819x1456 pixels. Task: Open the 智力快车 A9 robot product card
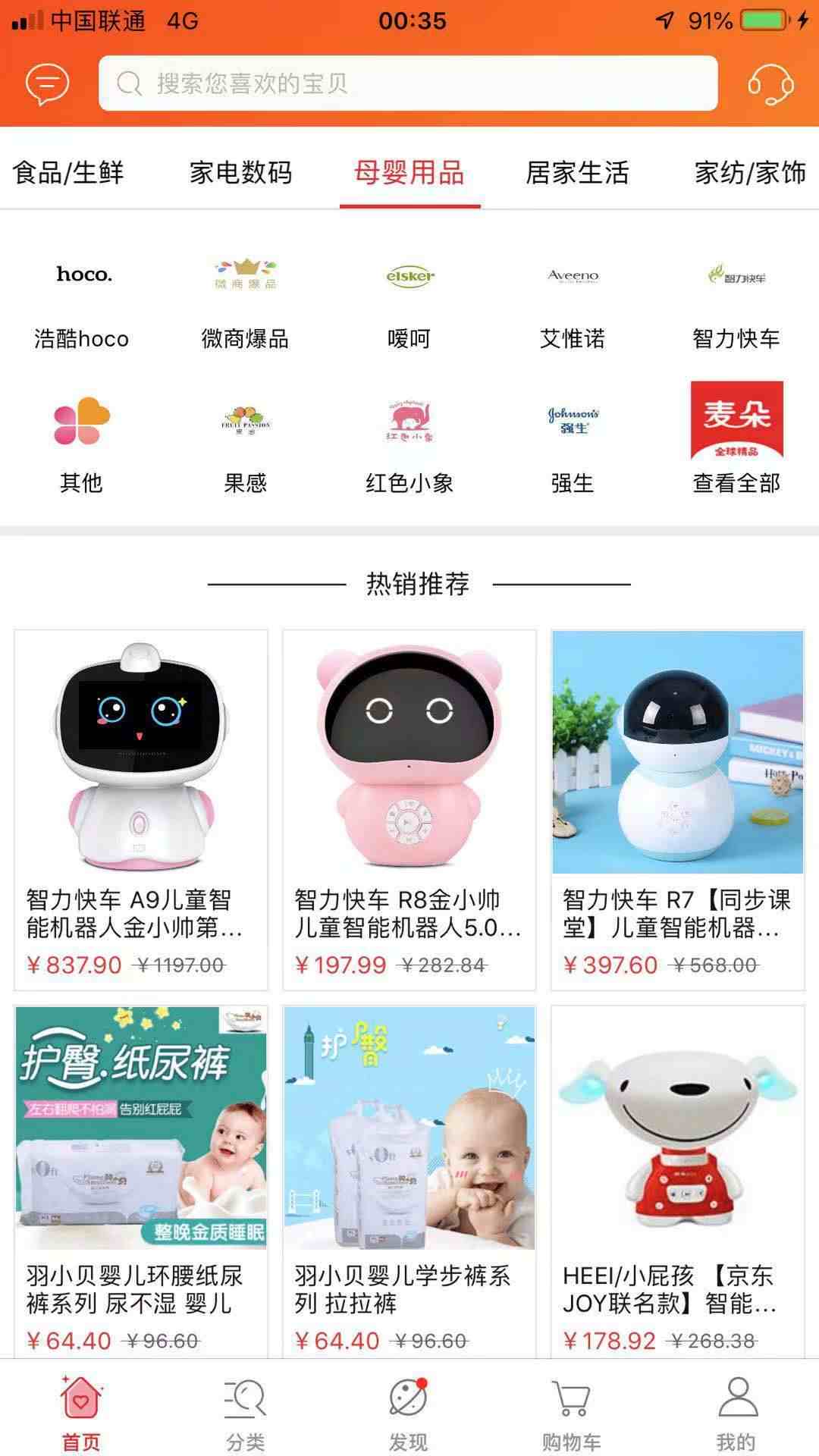tap(141, 808)
